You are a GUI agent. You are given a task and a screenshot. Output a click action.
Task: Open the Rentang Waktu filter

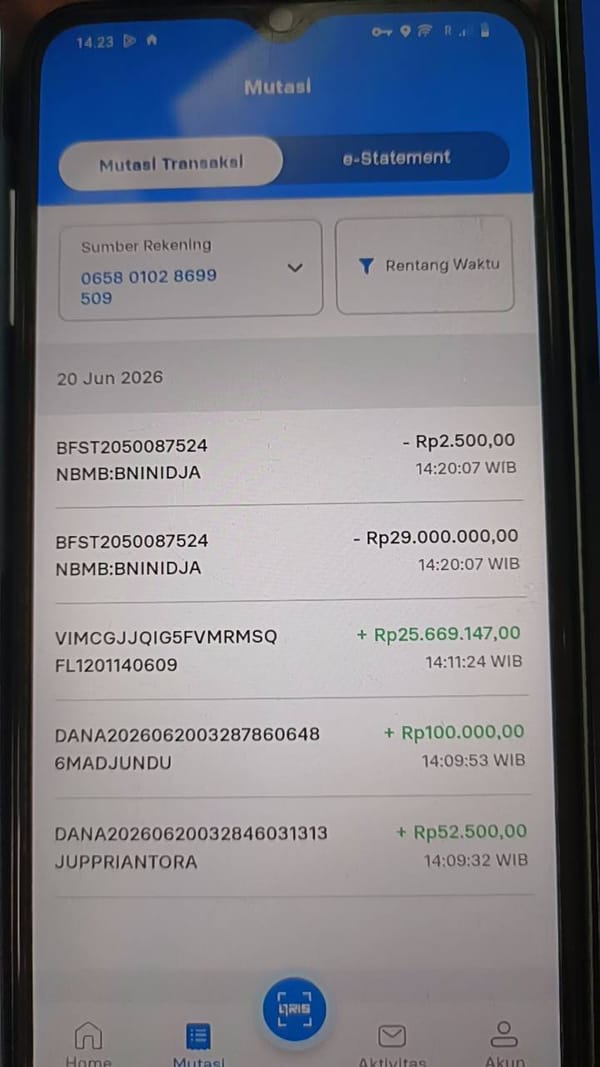[x=425, y=265]
